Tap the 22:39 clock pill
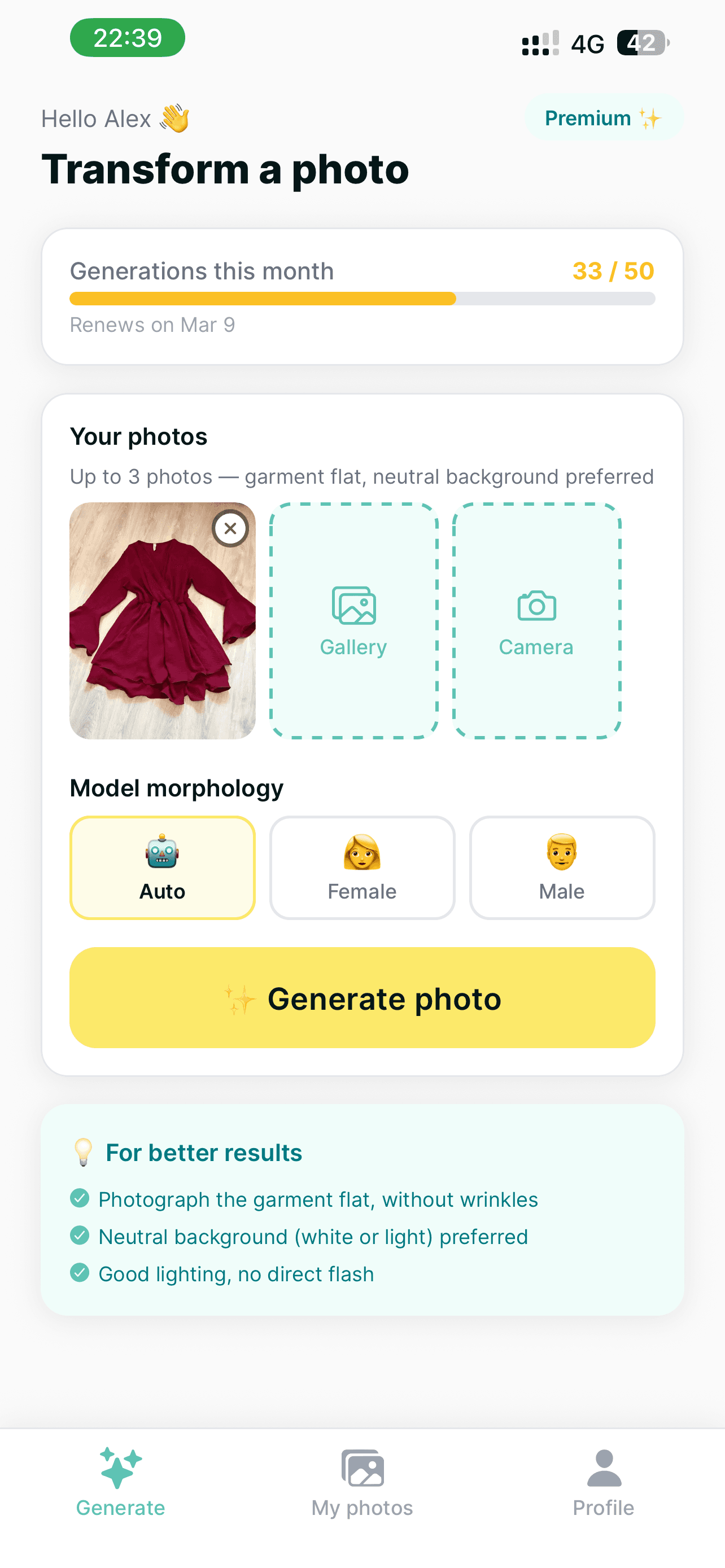 click(126, 38)
